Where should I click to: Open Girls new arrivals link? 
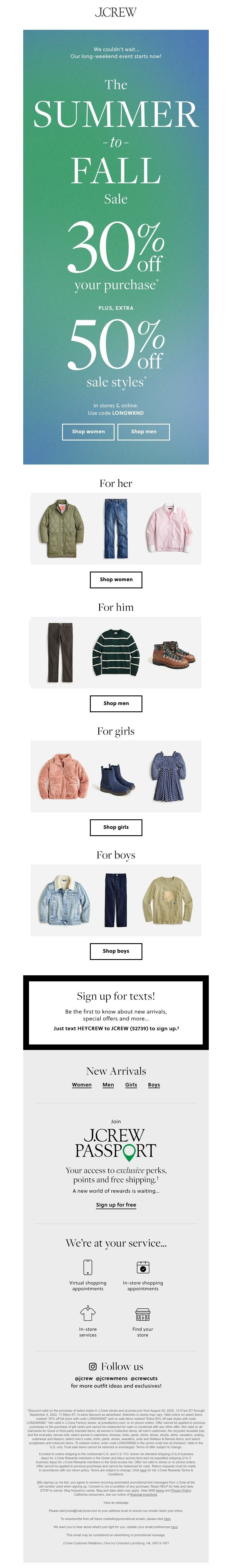tap(131, 1084)
